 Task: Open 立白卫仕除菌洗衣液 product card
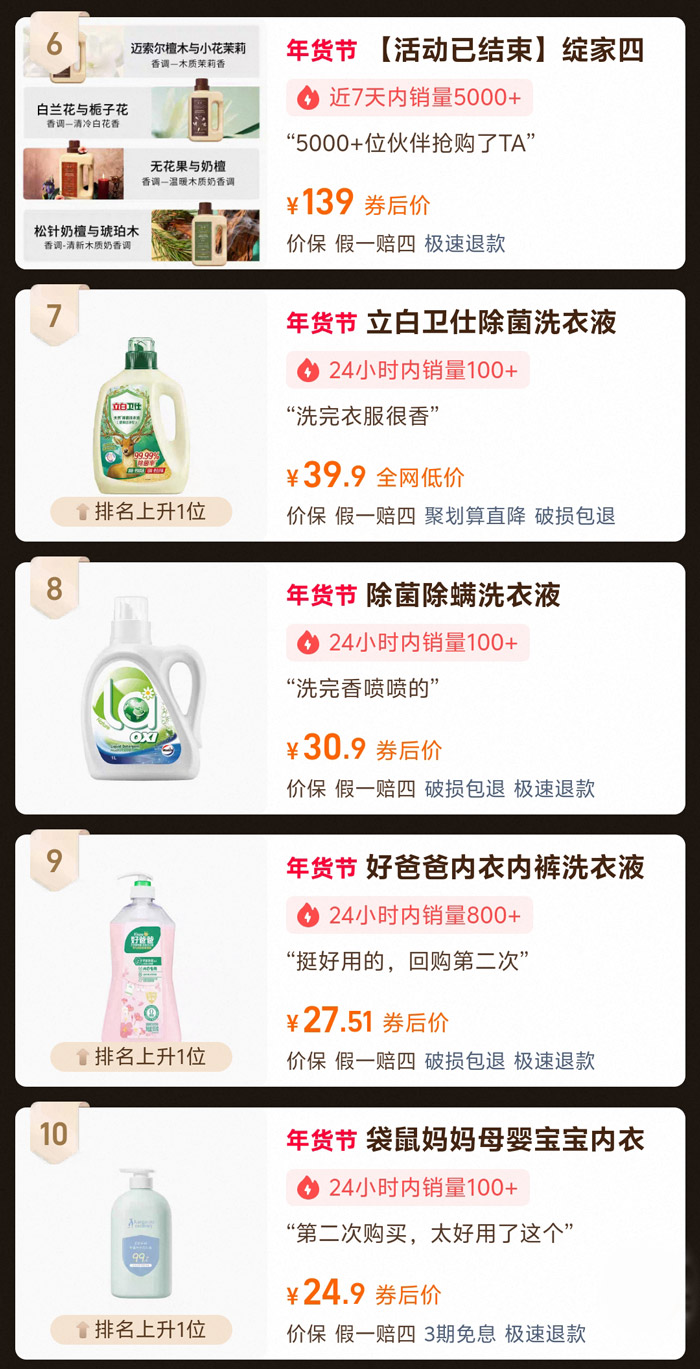[451, 322]
